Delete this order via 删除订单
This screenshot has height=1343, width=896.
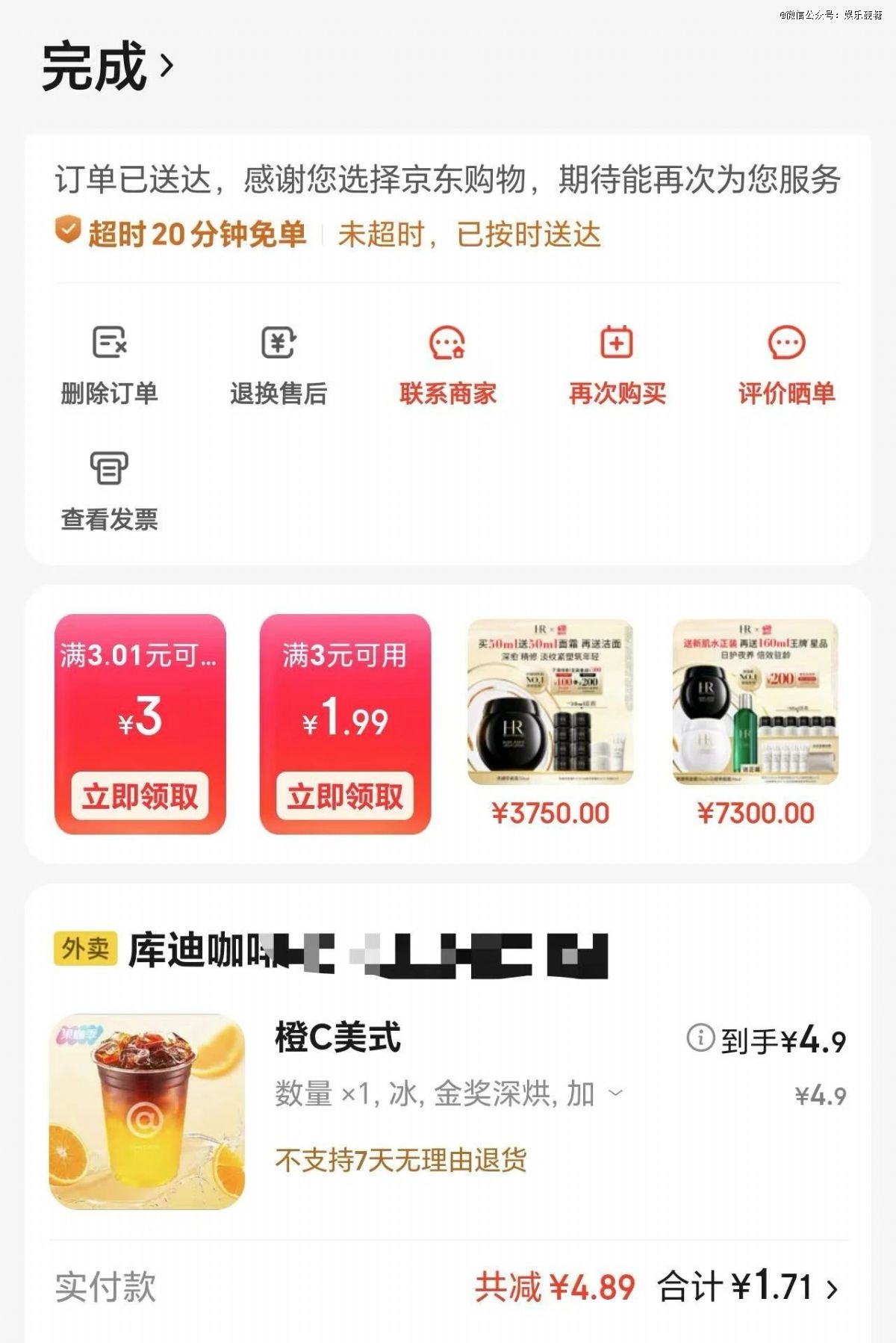point(109,364)
